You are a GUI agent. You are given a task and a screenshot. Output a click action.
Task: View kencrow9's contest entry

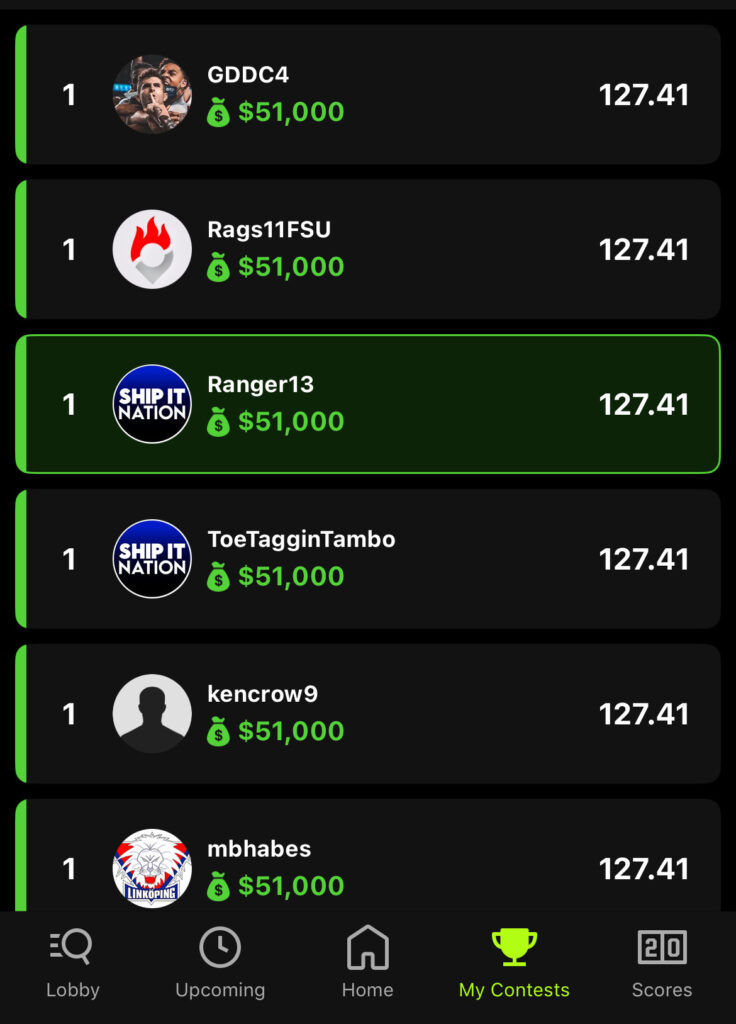[x=368, y=714]
